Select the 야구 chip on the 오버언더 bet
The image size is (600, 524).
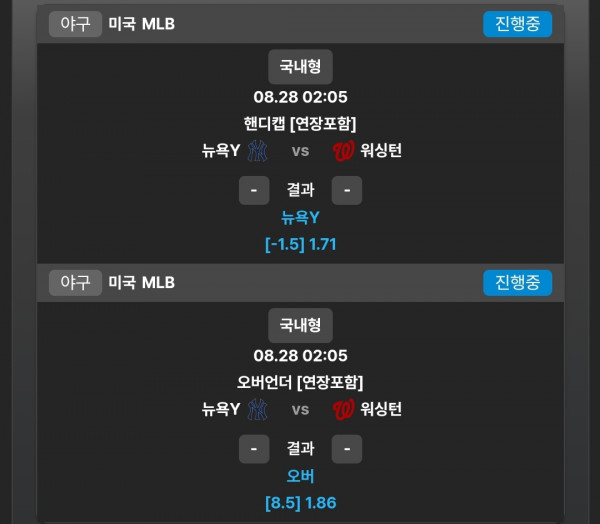pyautogui.click(x=76, y=283)
